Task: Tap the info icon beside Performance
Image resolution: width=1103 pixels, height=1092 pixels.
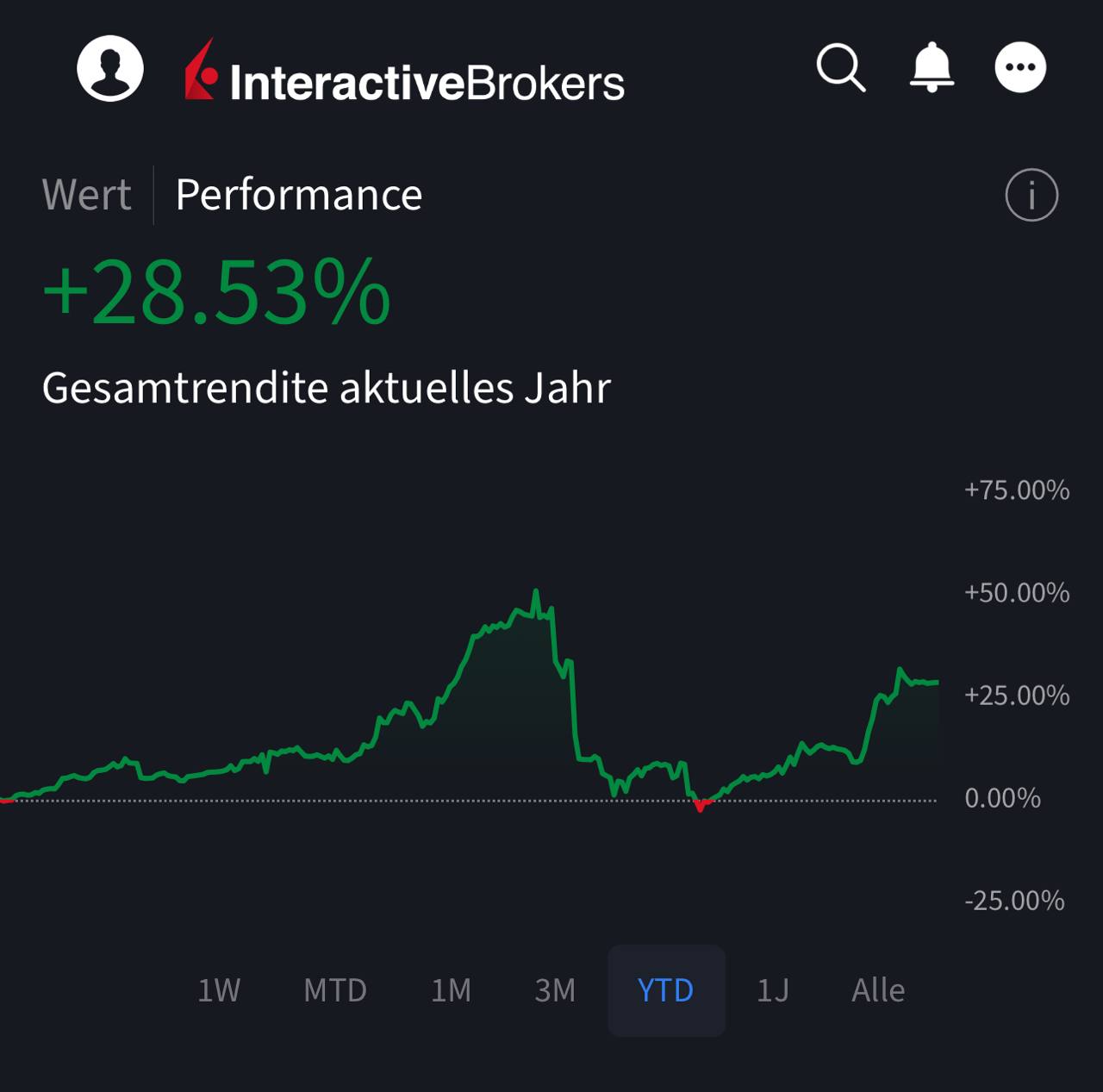Action: tap(1031, 195)
